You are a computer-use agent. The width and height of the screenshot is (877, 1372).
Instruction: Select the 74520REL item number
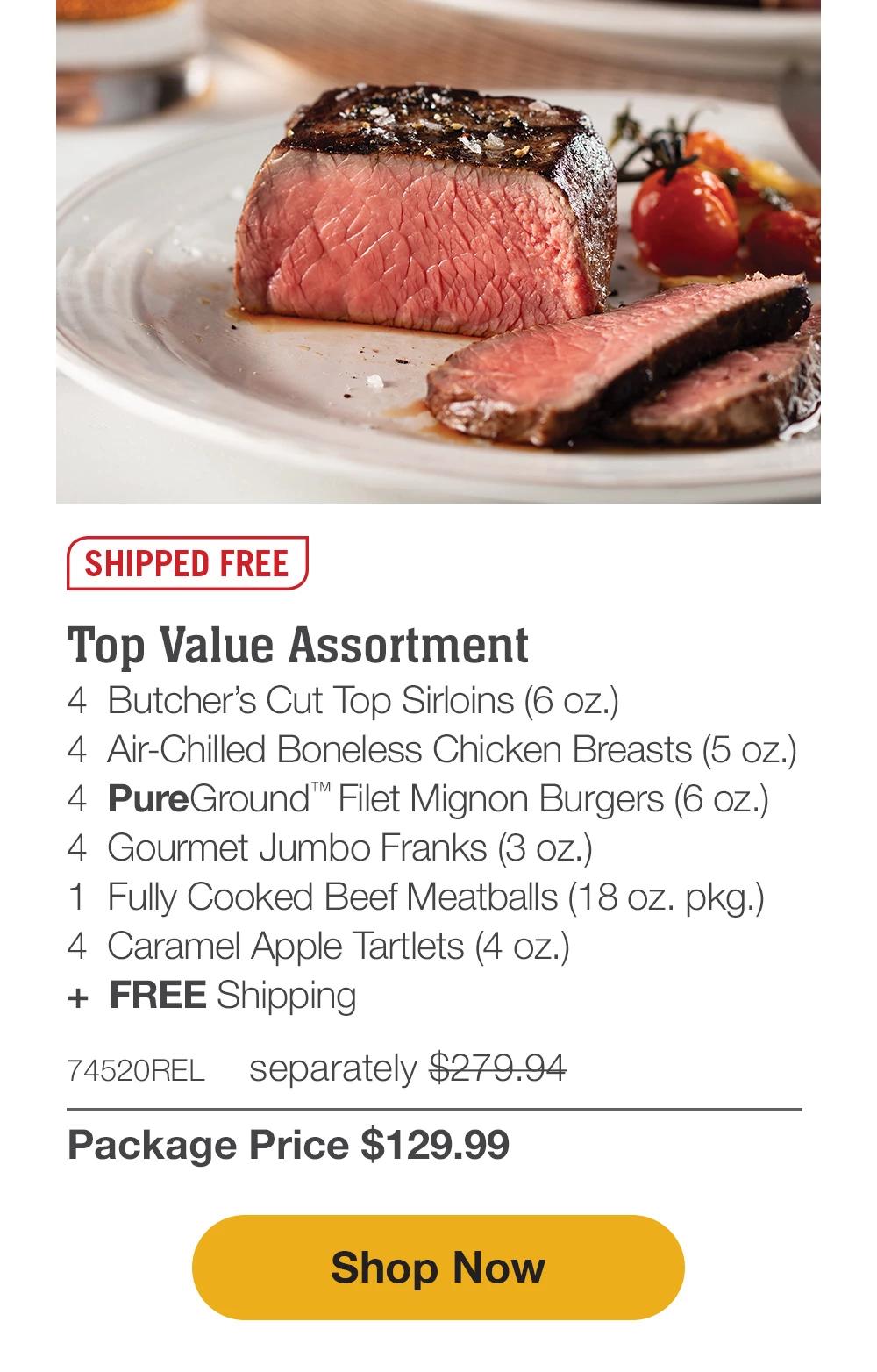pos(137,1068)
